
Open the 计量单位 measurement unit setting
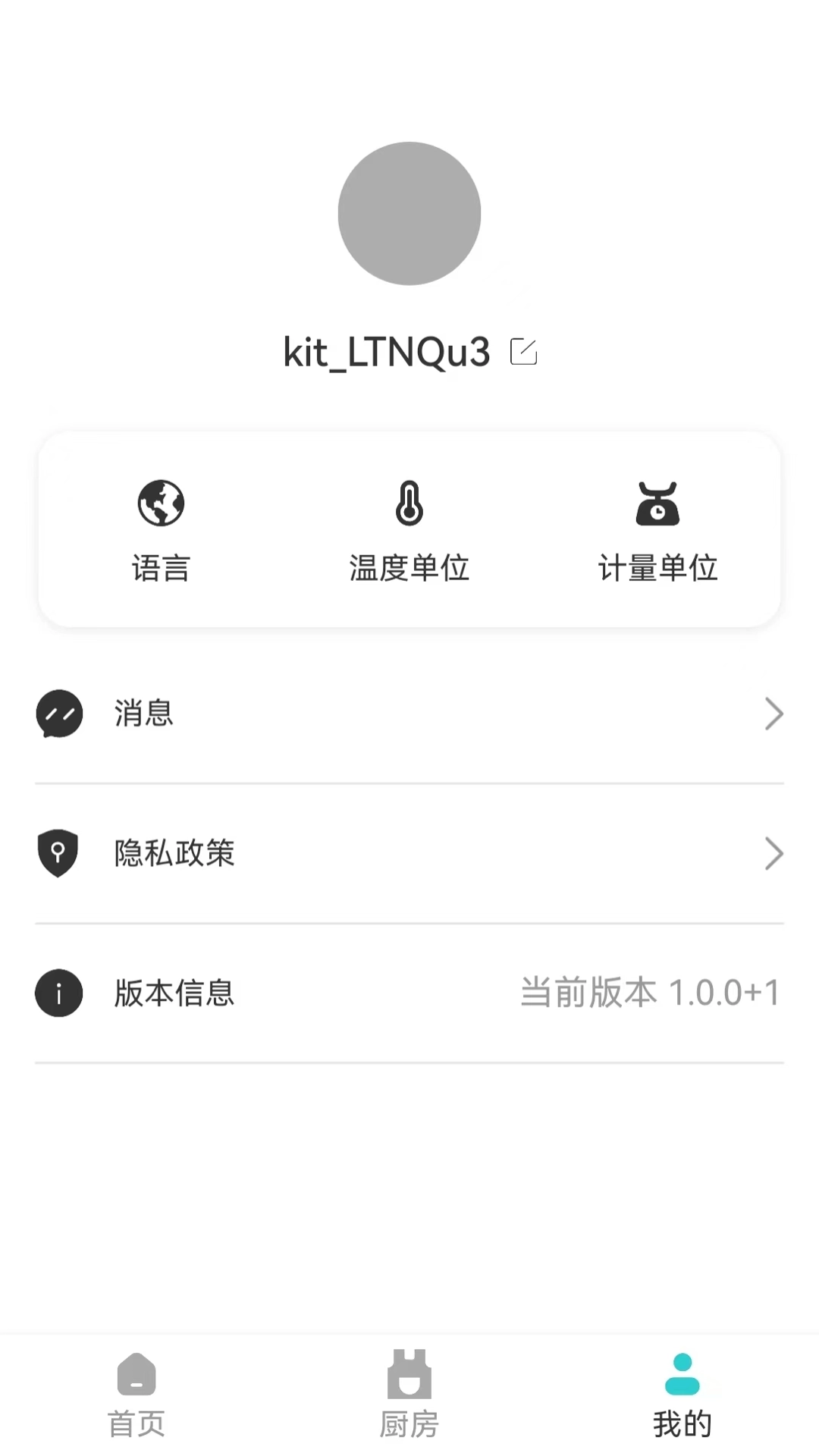[x=657, y=530]
